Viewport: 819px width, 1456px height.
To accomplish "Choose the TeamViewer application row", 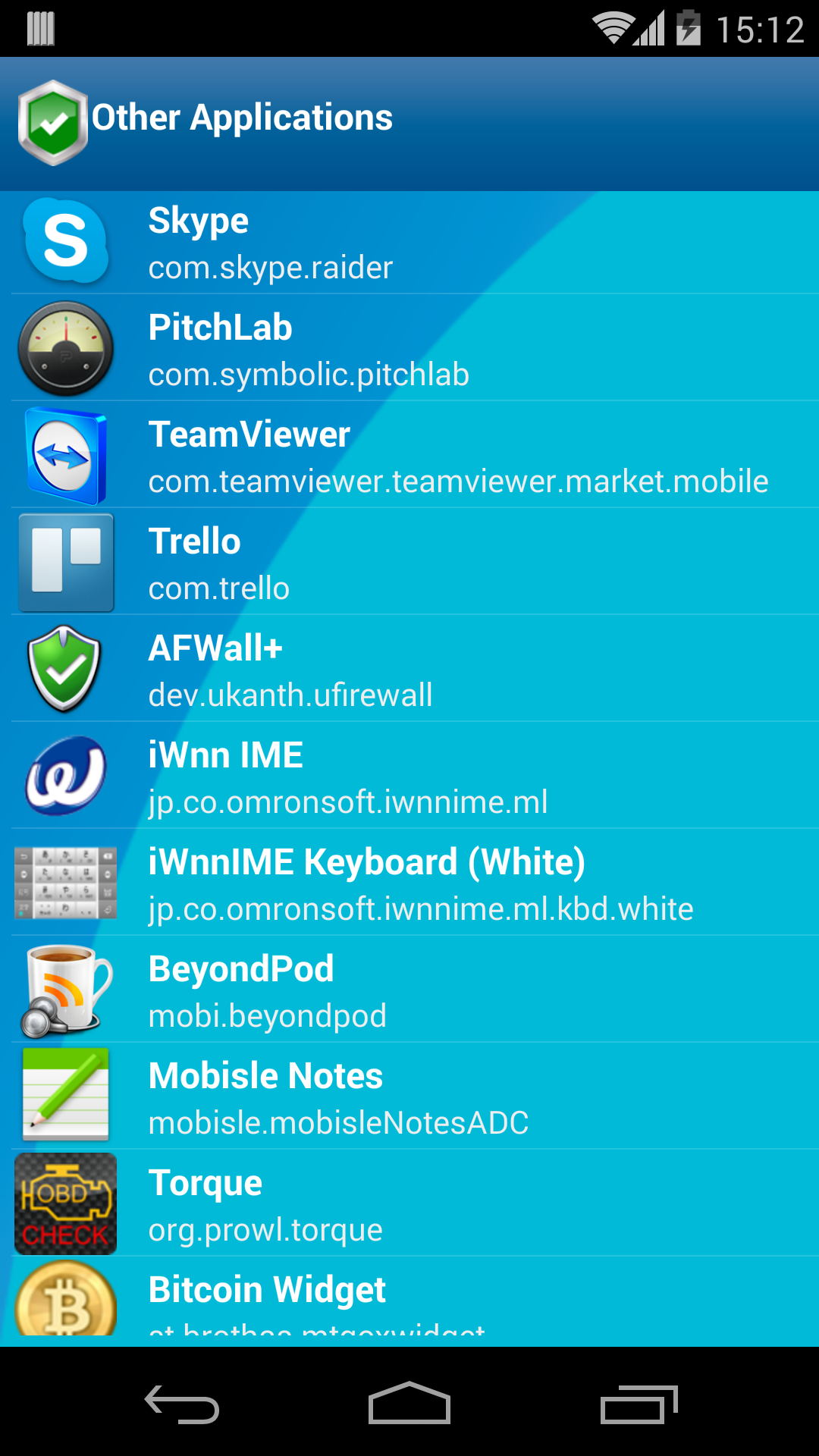I will [409, 456].
